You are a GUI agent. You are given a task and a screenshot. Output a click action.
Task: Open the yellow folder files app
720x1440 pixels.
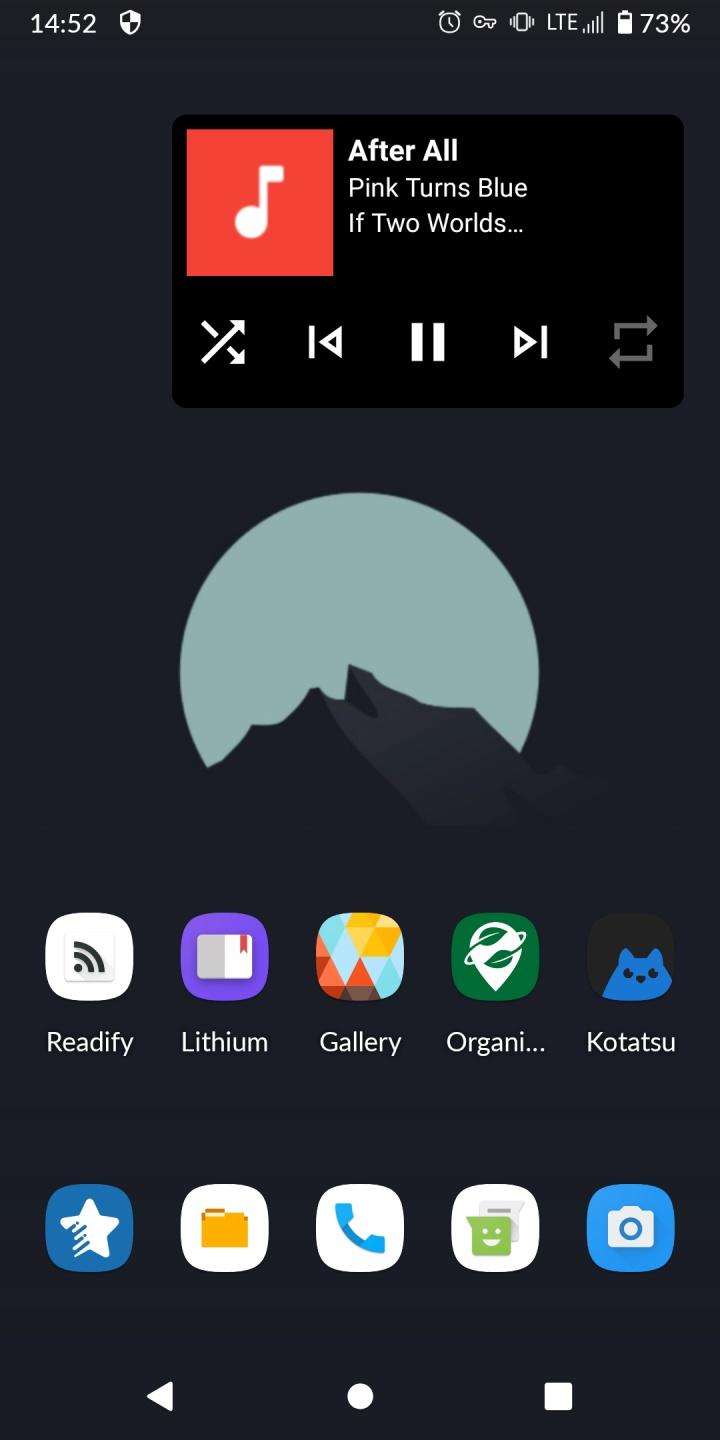coord(225,1228)
